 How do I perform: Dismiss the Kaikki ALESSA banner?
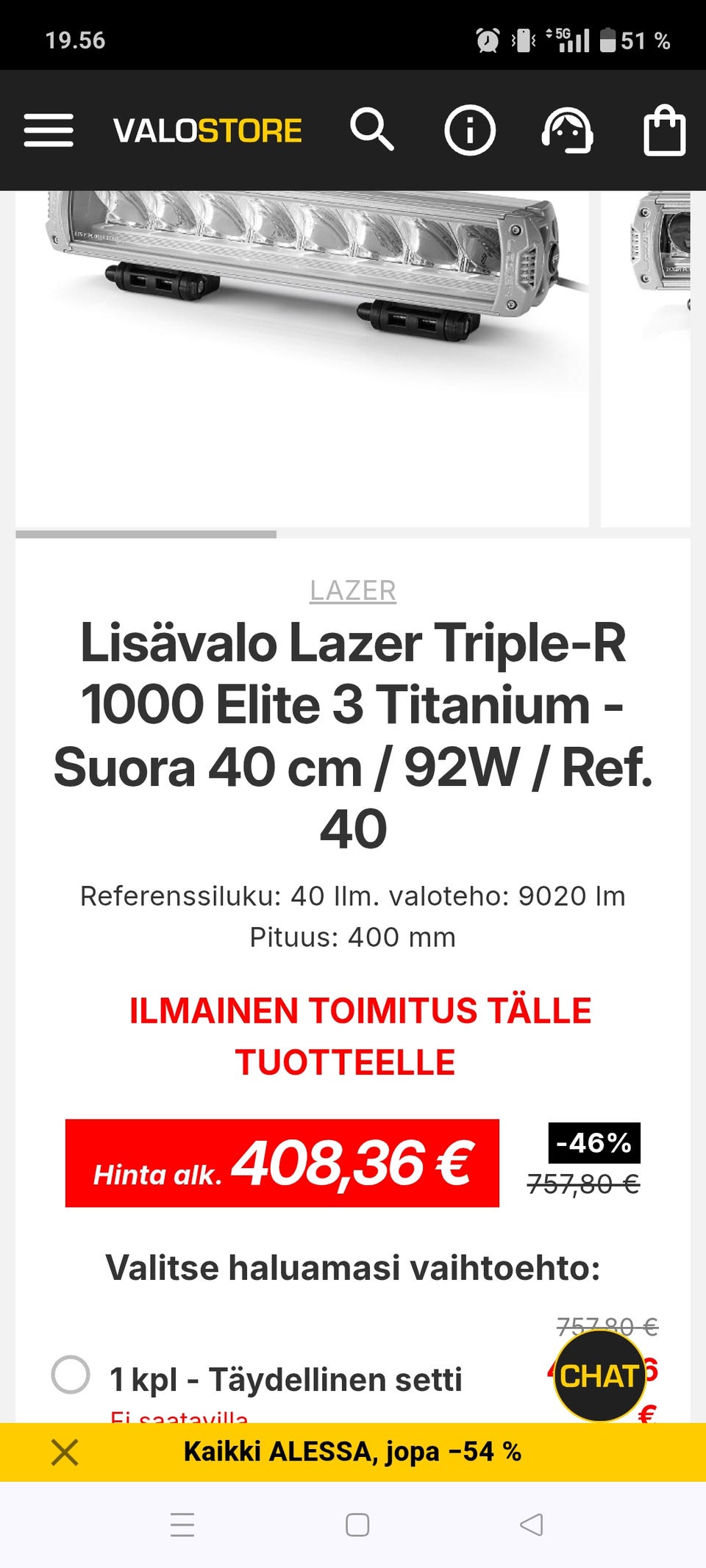(x=63, y=1452)
